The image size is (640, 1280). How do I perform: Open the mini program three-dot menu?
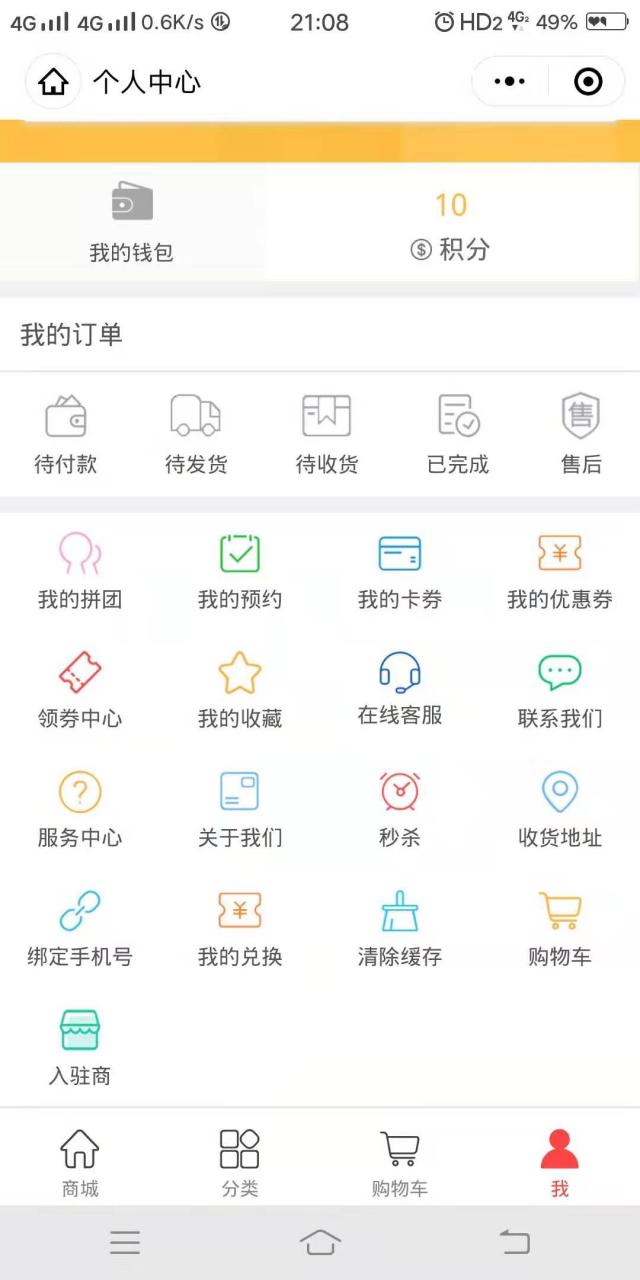click(509, 82)
